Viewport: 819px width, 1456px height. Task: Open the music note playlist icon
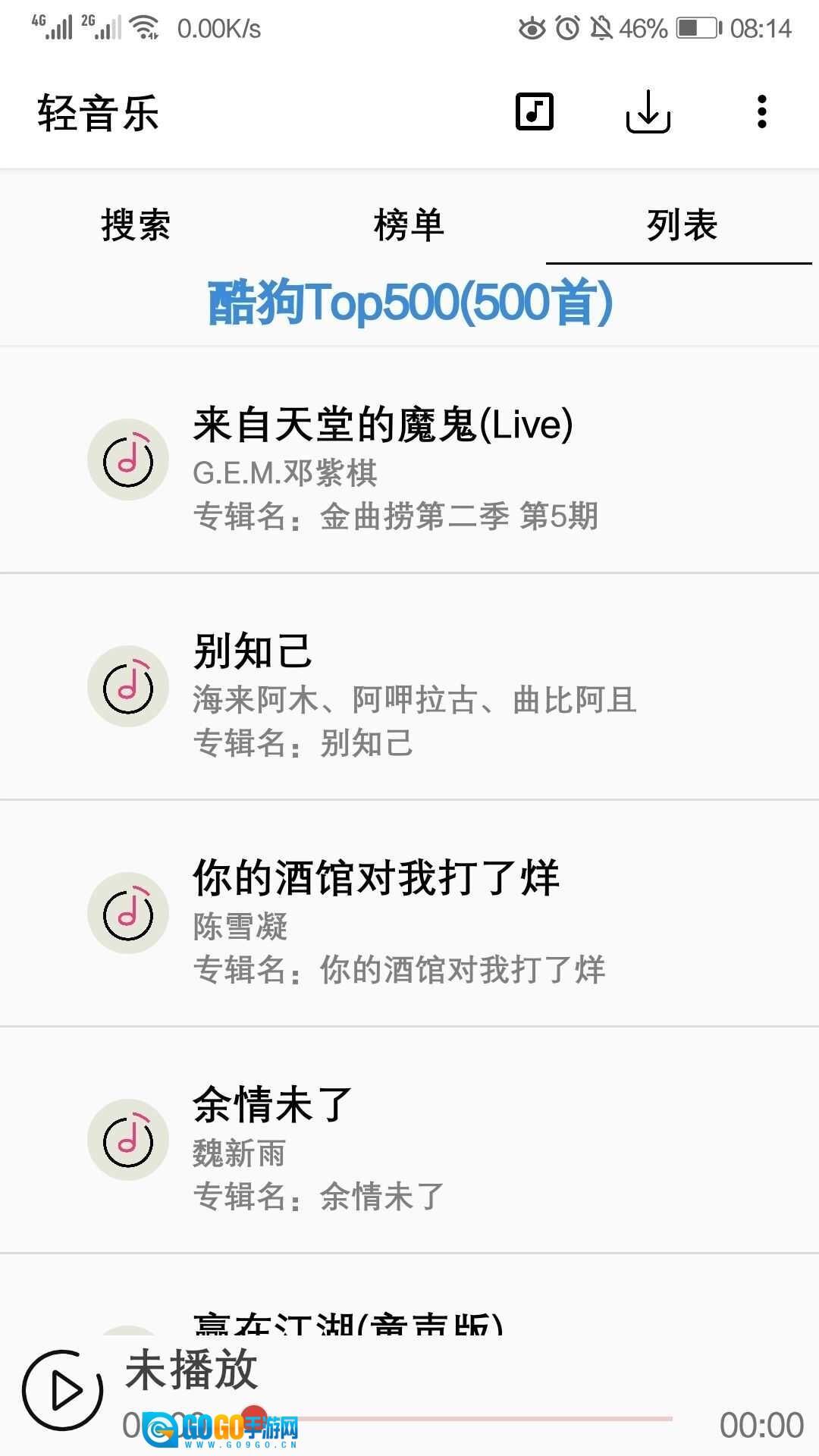[x=535, y=112]
